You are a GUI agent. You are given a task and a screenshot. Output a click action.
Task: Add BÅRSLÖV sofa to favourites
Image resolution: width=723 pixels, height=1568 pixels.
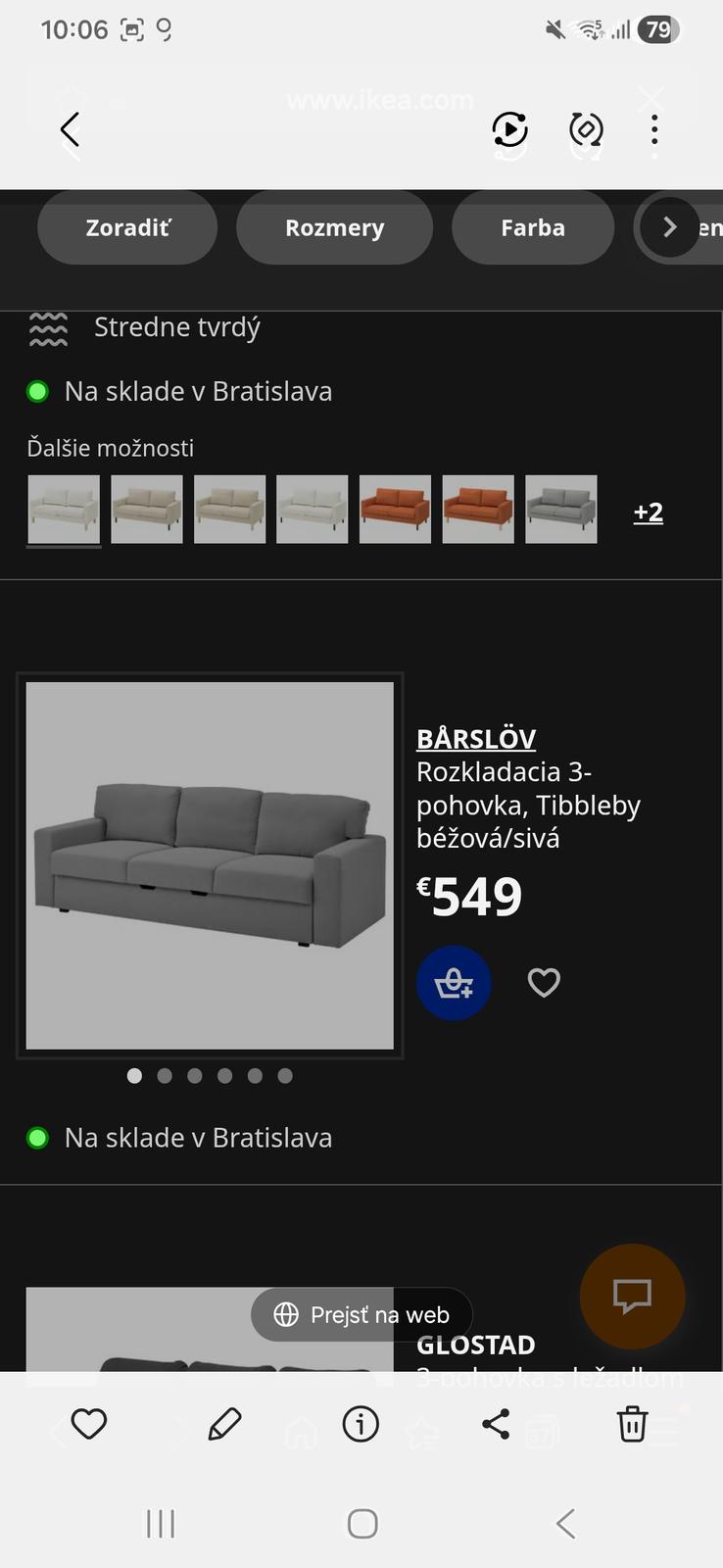pos(544,982)
